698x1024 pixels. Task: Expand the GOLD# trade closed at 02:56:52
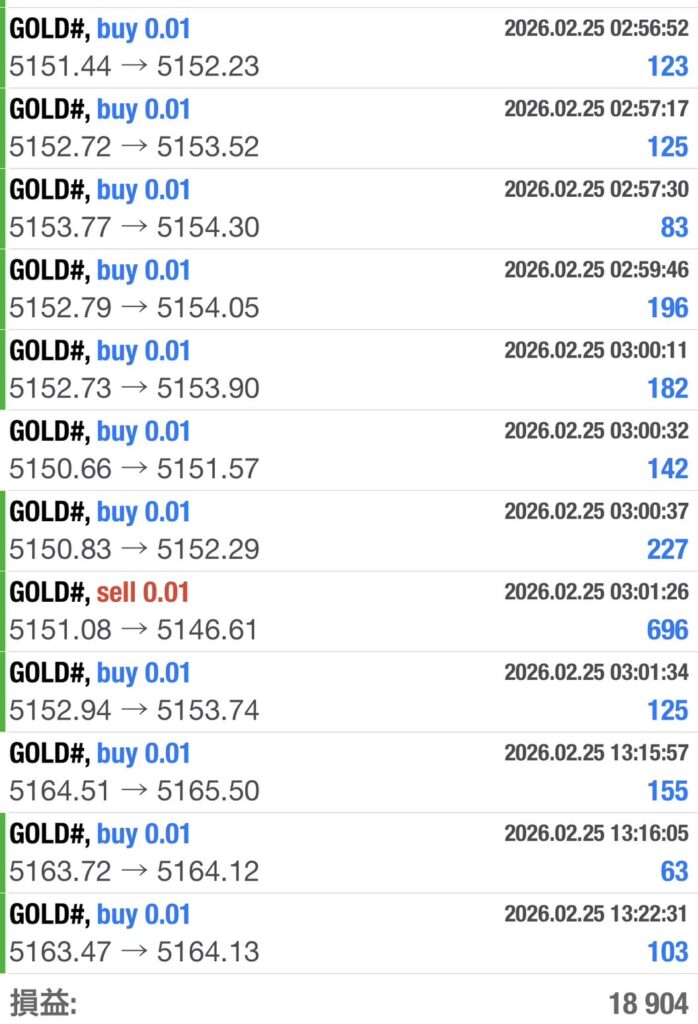pyautogui.click(x=349, y=48)
